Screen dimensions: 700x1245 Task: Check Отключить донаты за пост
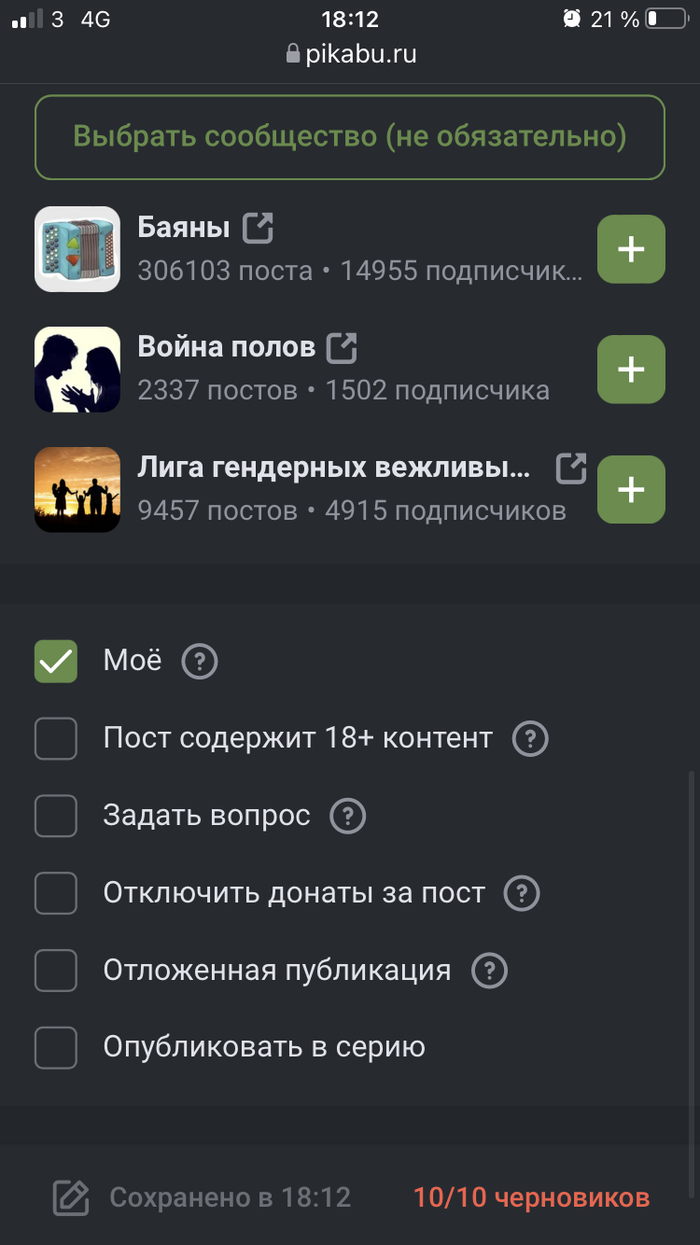point(56,892)
